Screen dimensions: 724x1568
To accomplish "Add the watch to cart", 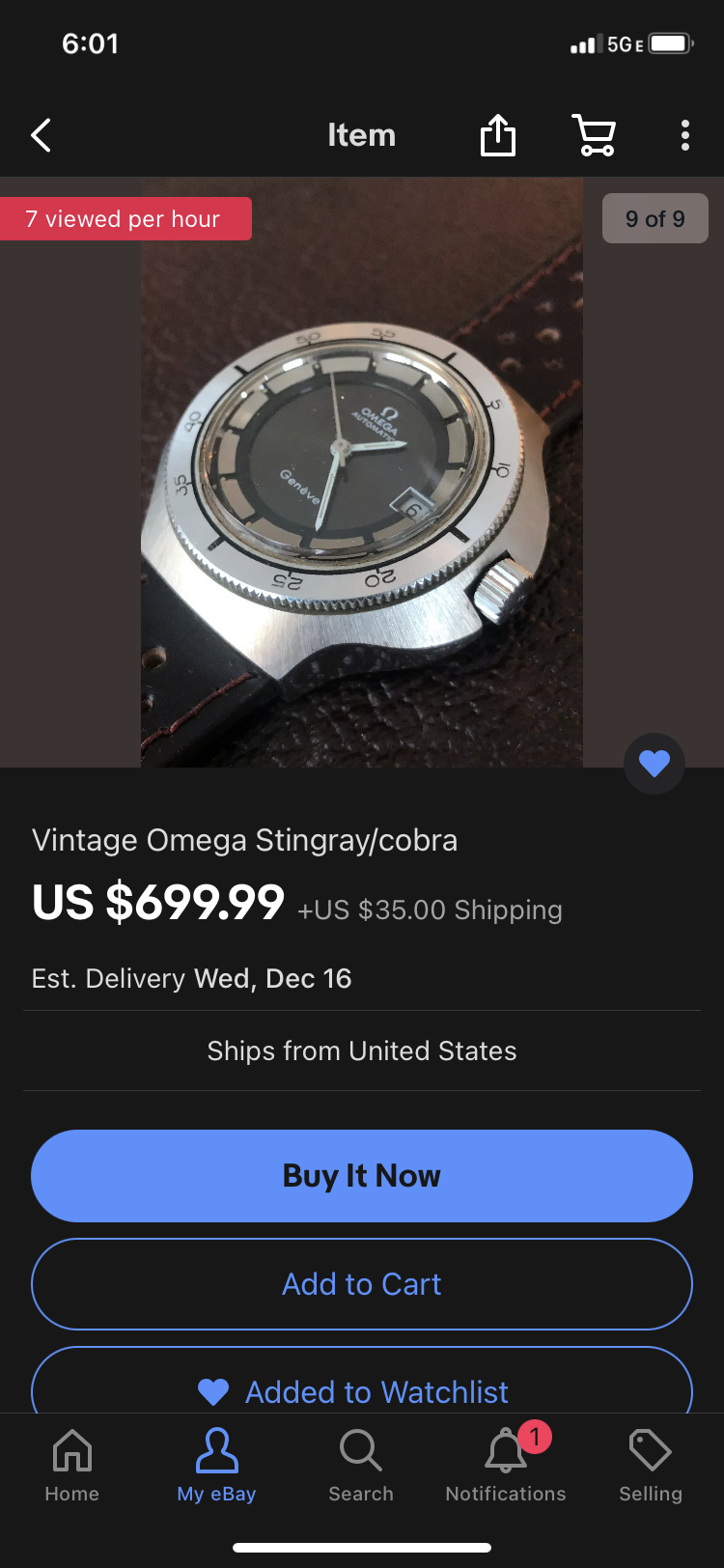I will pyautogui.click(x=362, y=1284).
